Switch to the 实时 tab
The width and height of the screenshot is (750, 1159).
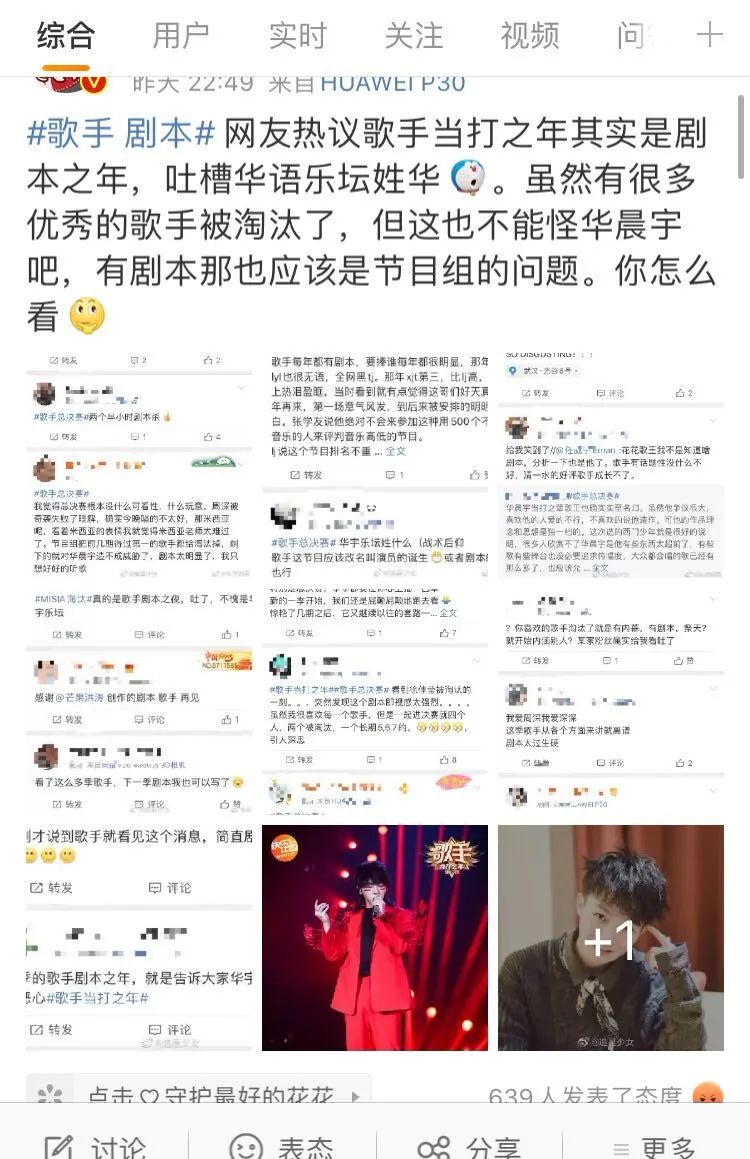[x=297, y=35]
